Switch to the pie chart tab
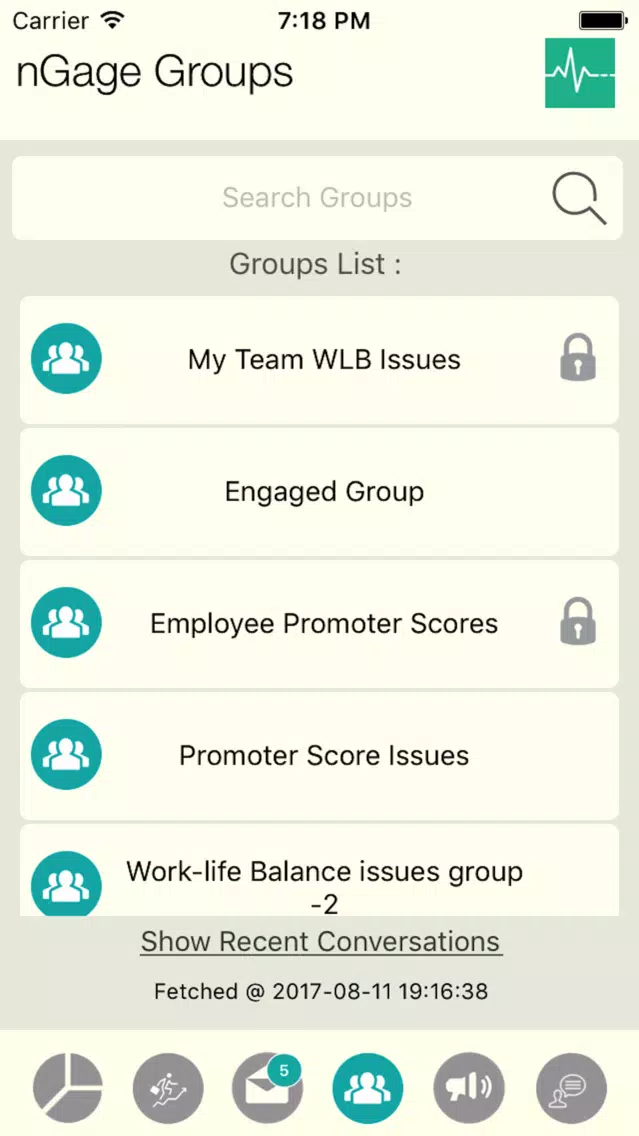 [68, 1088]
